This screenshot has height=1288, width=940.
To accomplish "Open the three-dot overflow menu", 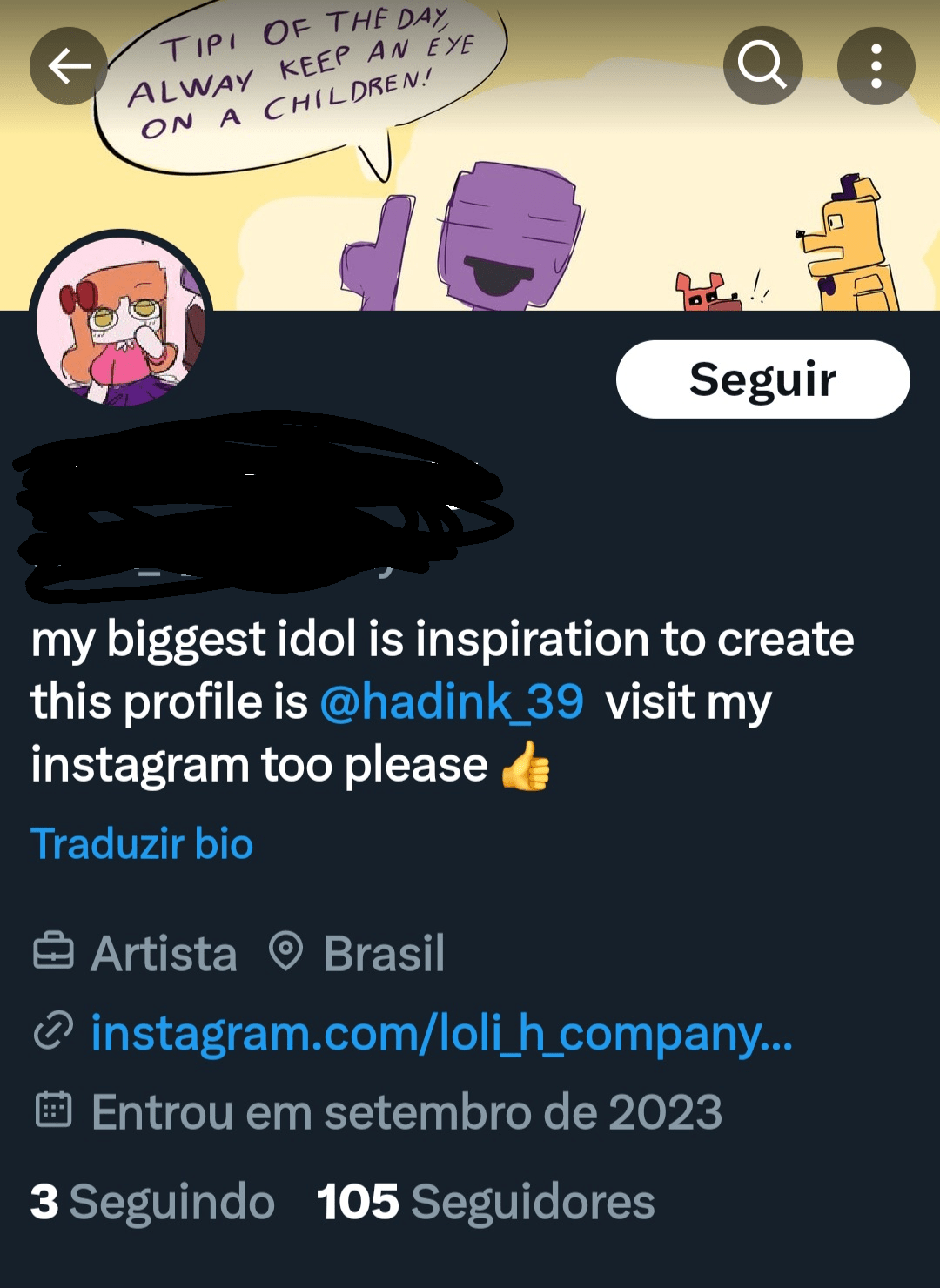I will coord(876,66).
